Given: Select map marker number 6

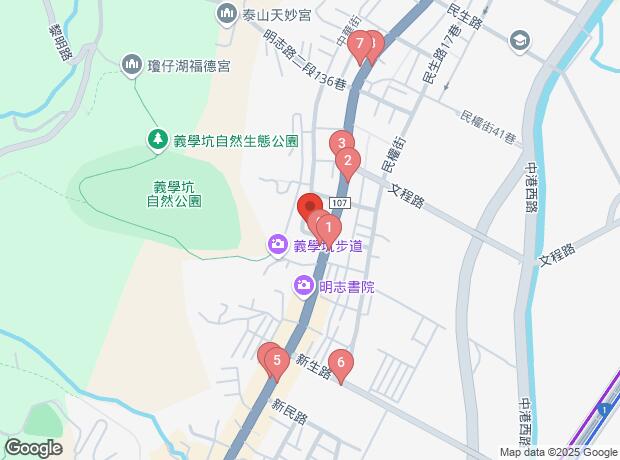Looking at the screenshot, I should [x=340, y=364].
